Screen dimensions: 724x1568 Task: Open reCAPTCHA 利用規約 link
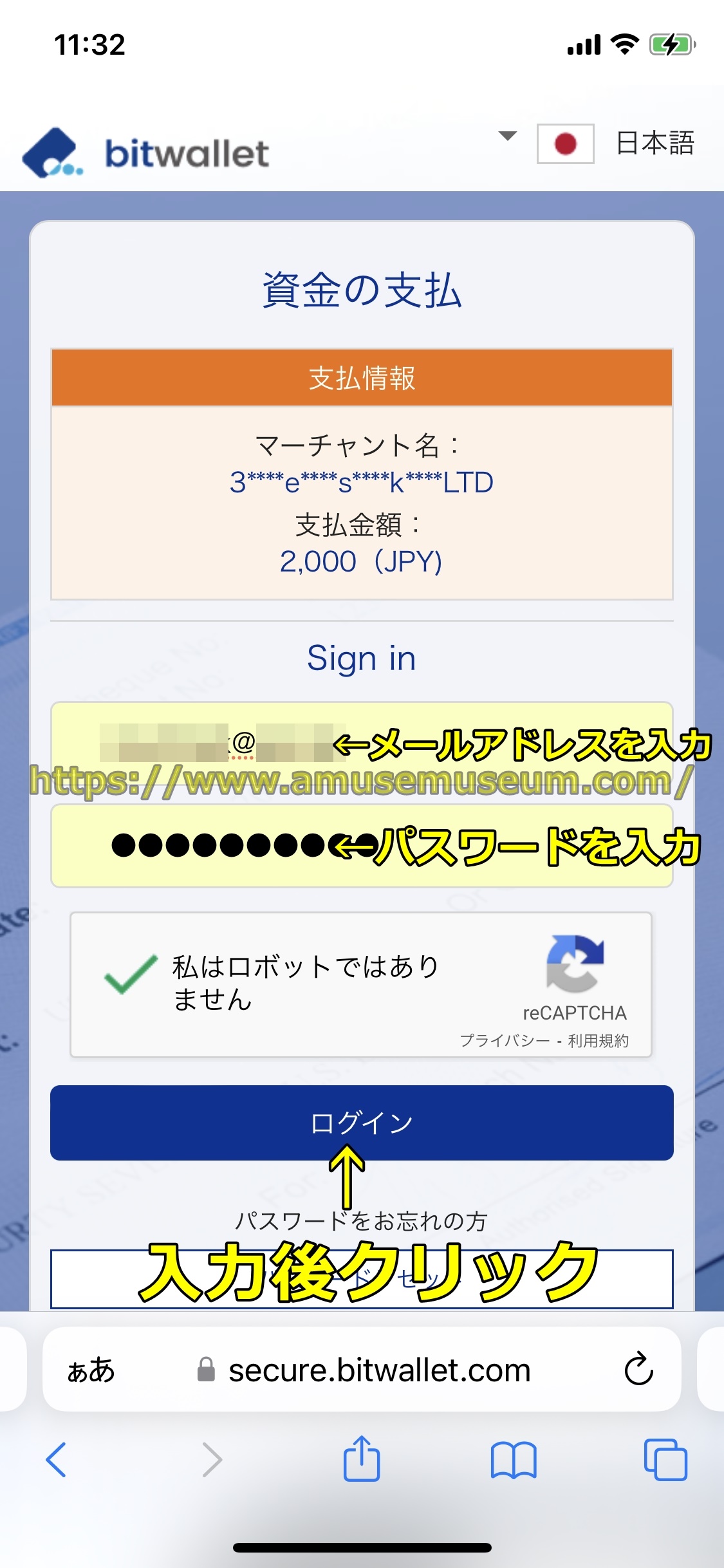(598, 1041)
